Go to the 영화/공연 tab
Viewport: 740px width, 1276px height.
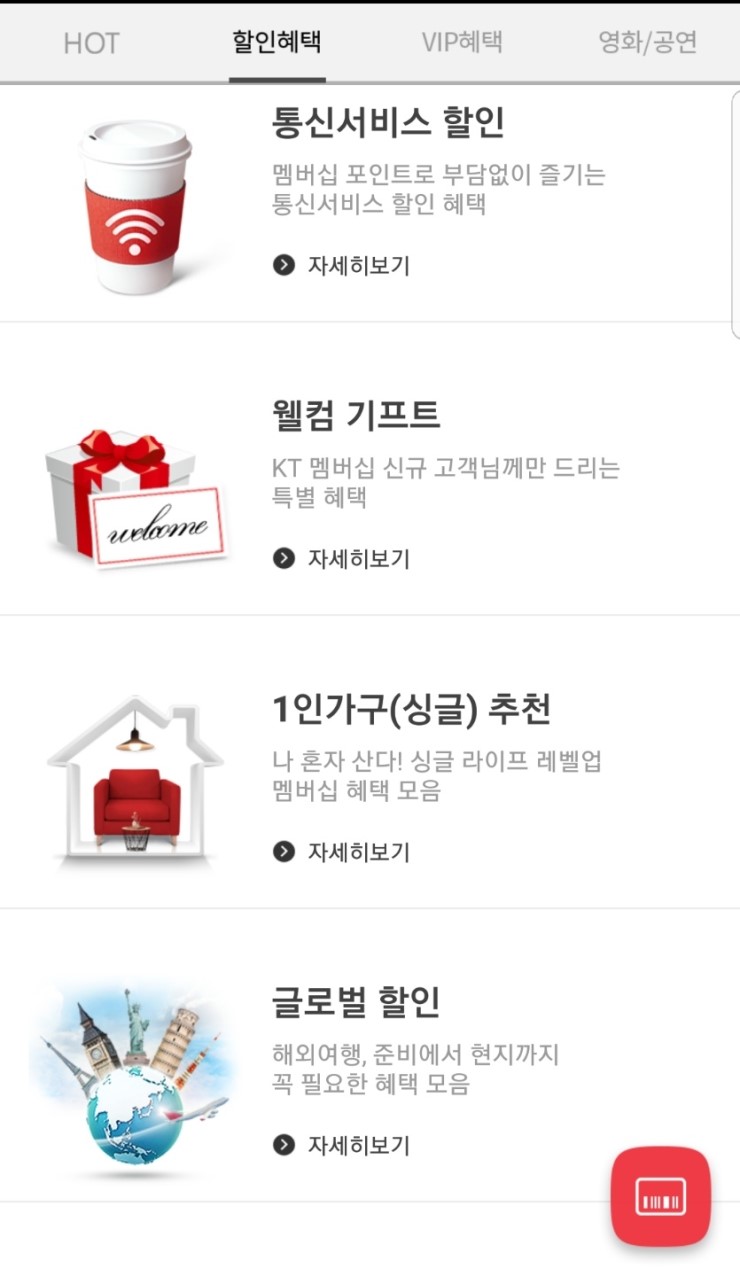tap(647, 42)
